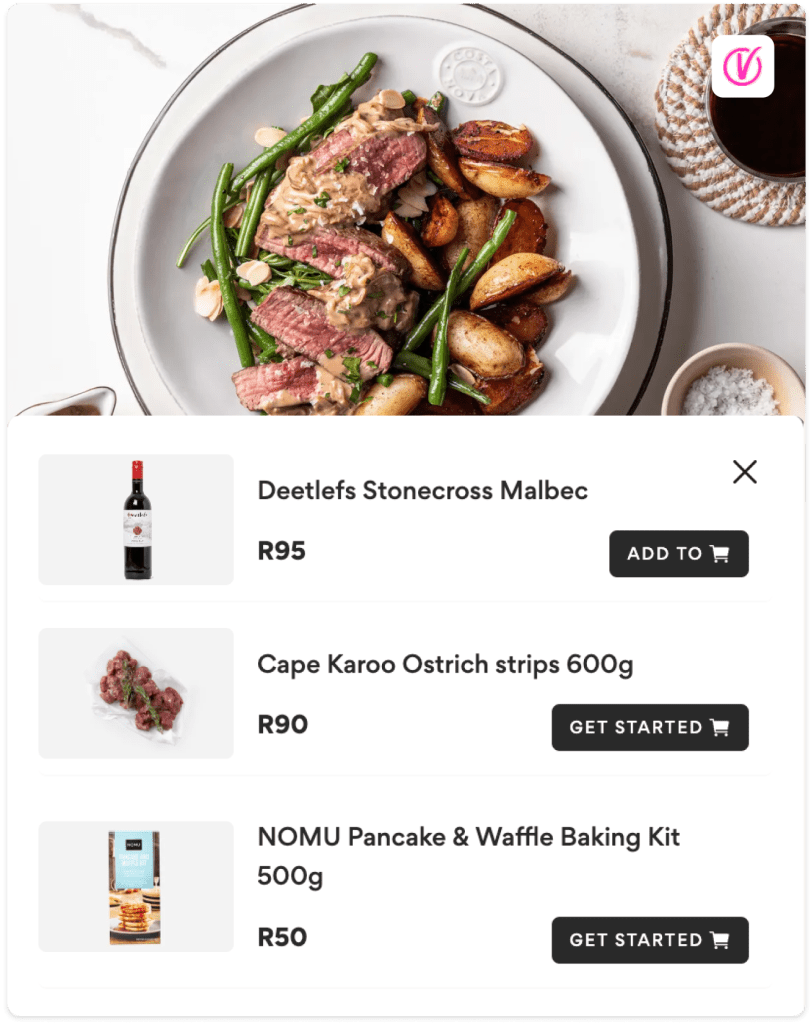Image resolution: width=811 pixels, height=1024 pixels.
Task: Select Get Started for NOMU Pancake Baking Kit
Action: coord(649,940)
